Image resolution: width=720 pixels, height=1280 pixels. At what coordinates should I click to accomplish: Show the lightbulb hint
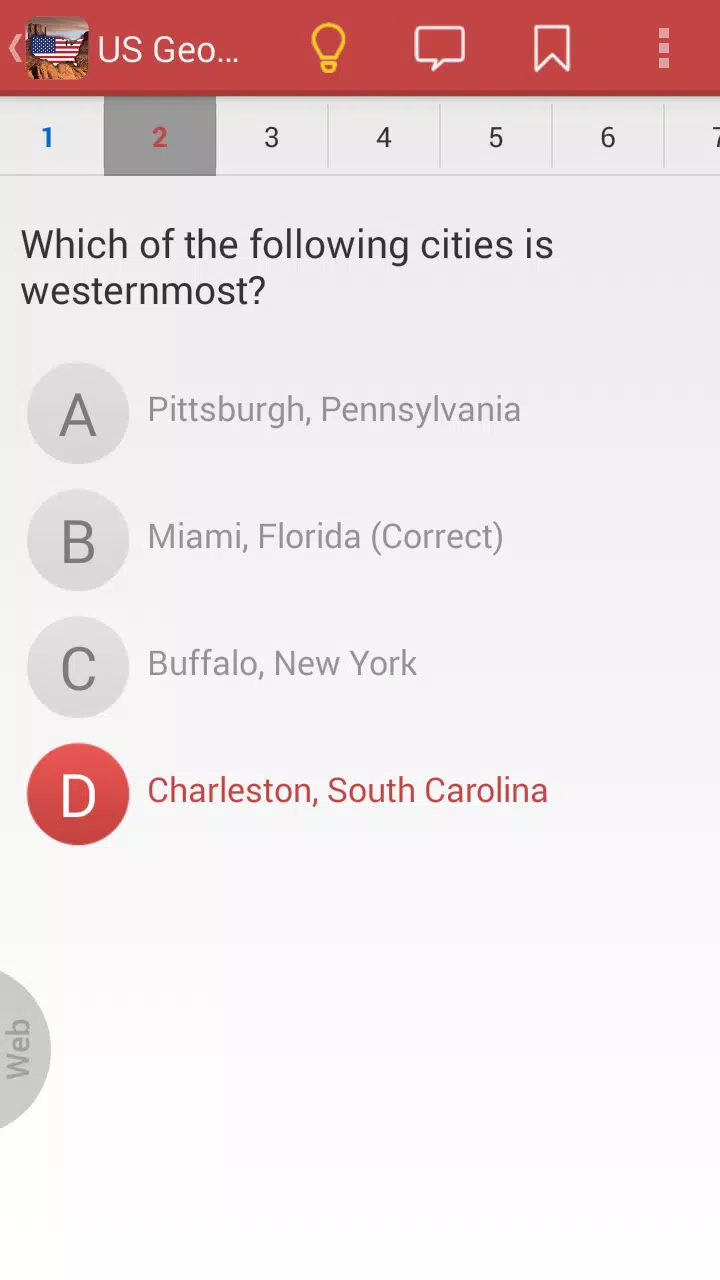[328, 47]
